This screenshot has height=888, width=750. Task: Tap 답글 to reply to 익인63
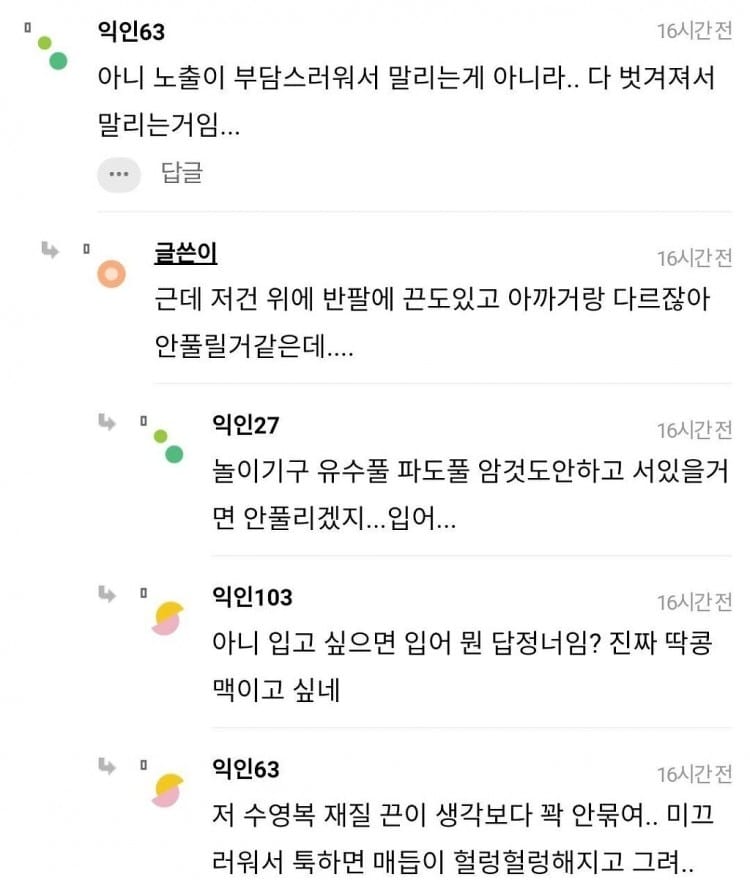[182, 173]
